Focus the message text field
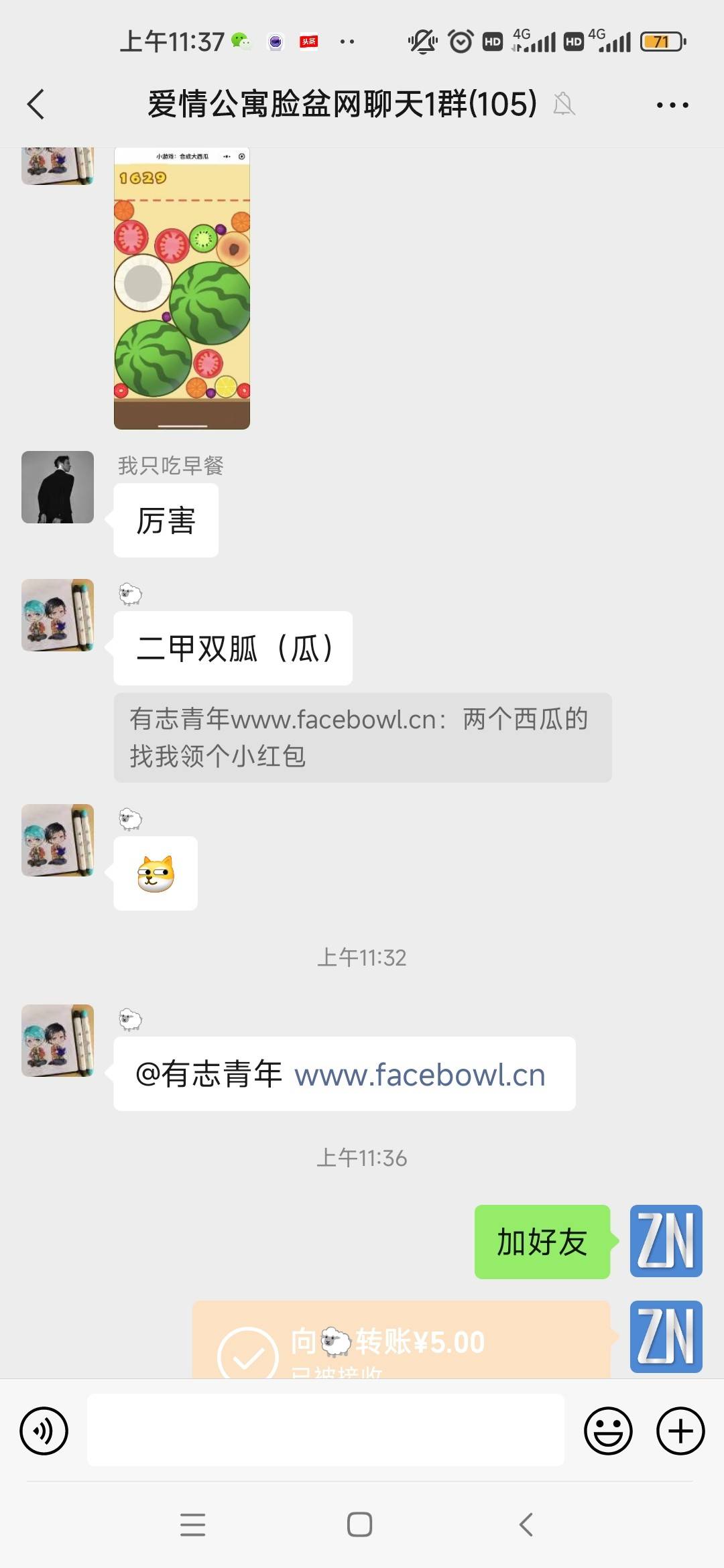This screenshot has height=1568, width=724. (325, 1430)
